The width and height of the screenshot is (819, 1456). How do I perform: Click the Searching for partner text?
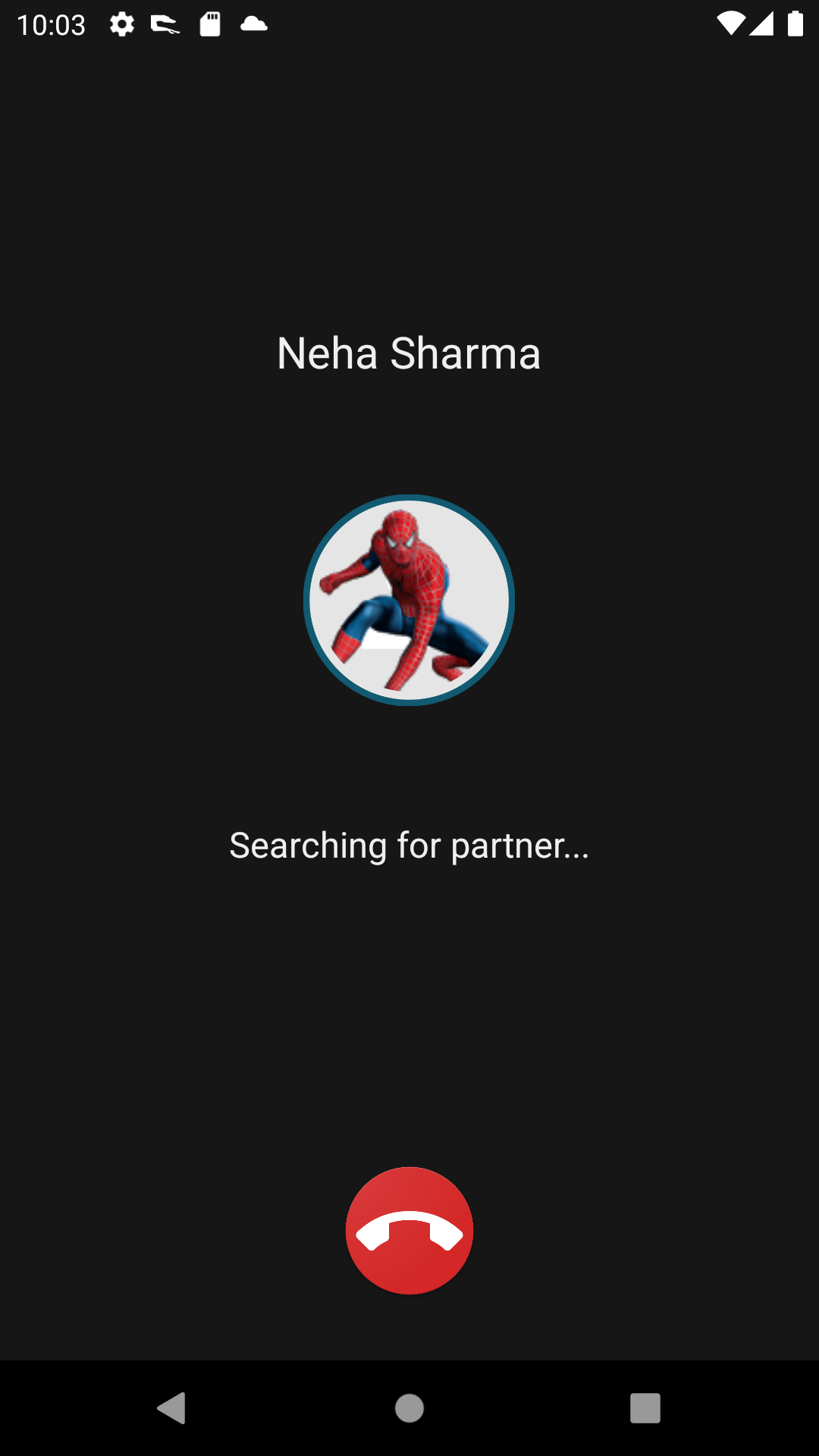[x=409, y=846]
